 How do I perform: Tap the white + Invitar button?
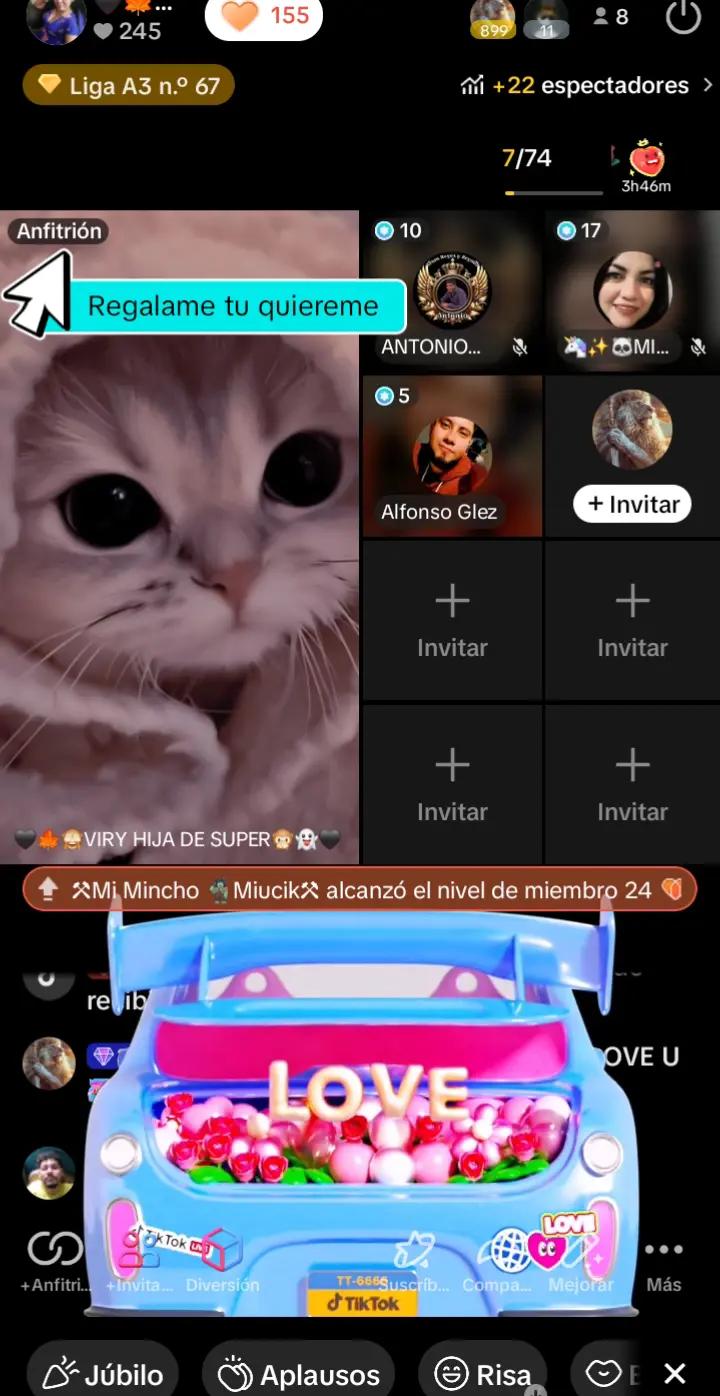pyautogui.click(x=632, y=504)
